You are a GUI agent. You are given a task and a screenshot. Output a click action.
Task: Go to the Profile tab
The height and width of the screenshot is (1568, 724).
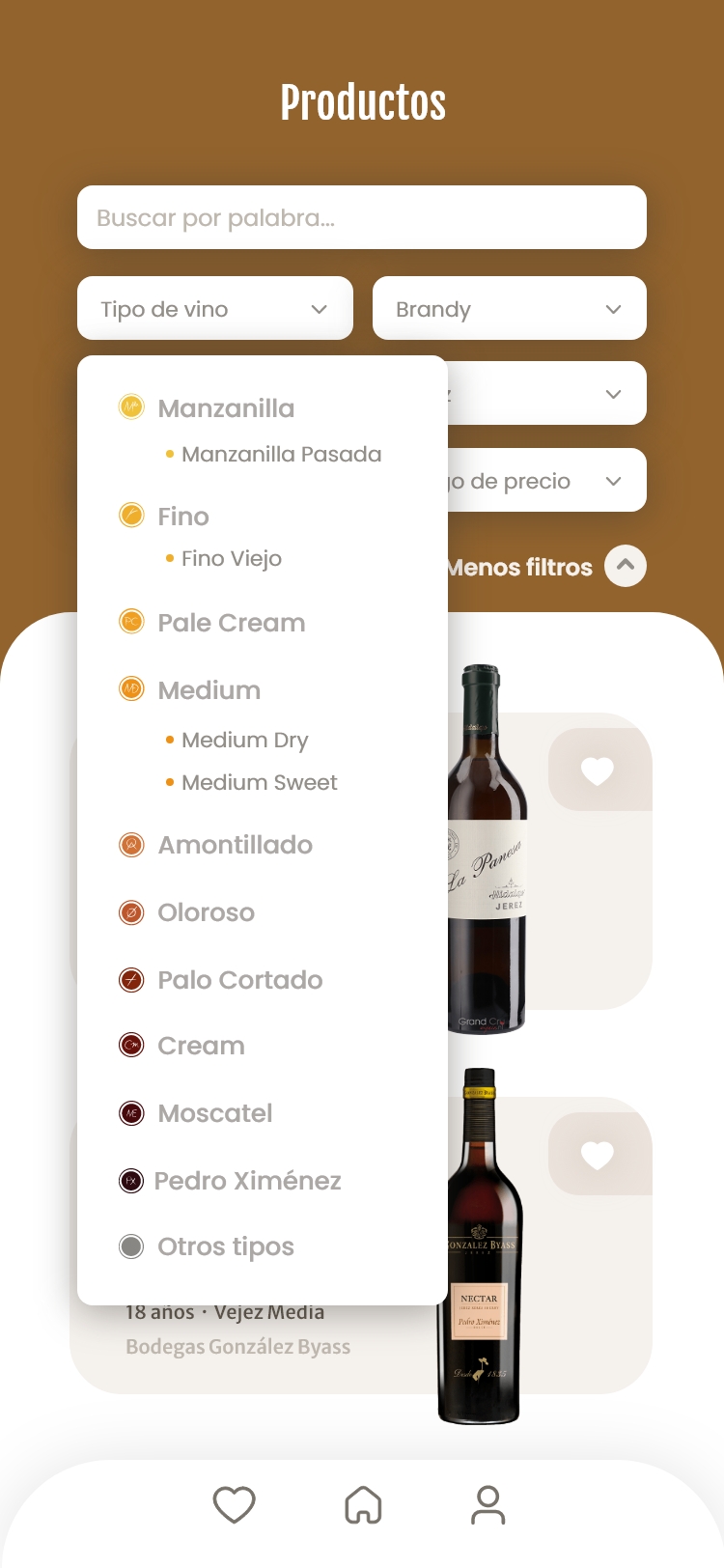pos(488,1503)
